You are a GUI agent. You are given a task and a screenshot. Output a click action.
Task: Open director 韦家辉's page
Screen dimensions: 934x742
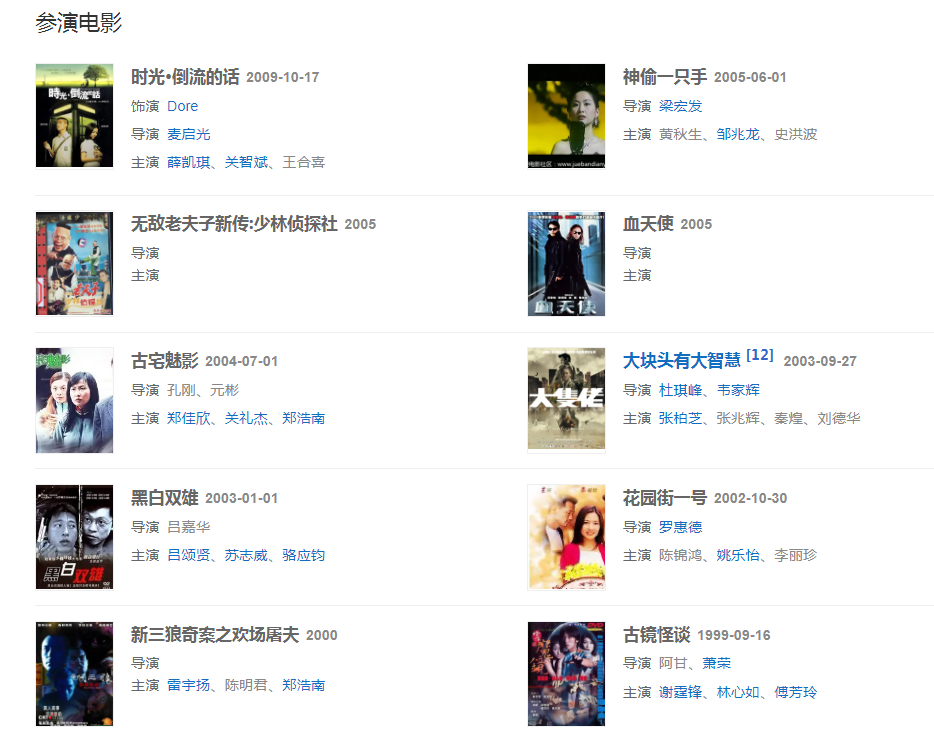click(x=738, y=390)
